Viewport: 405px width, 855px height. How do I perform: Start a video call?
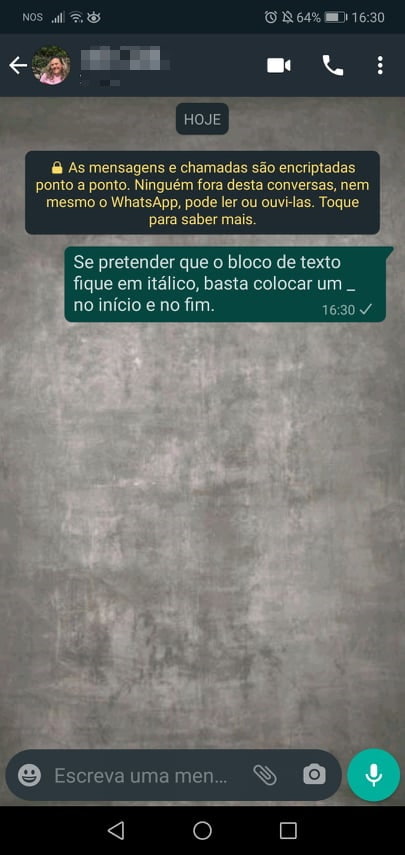pos(279,66)
